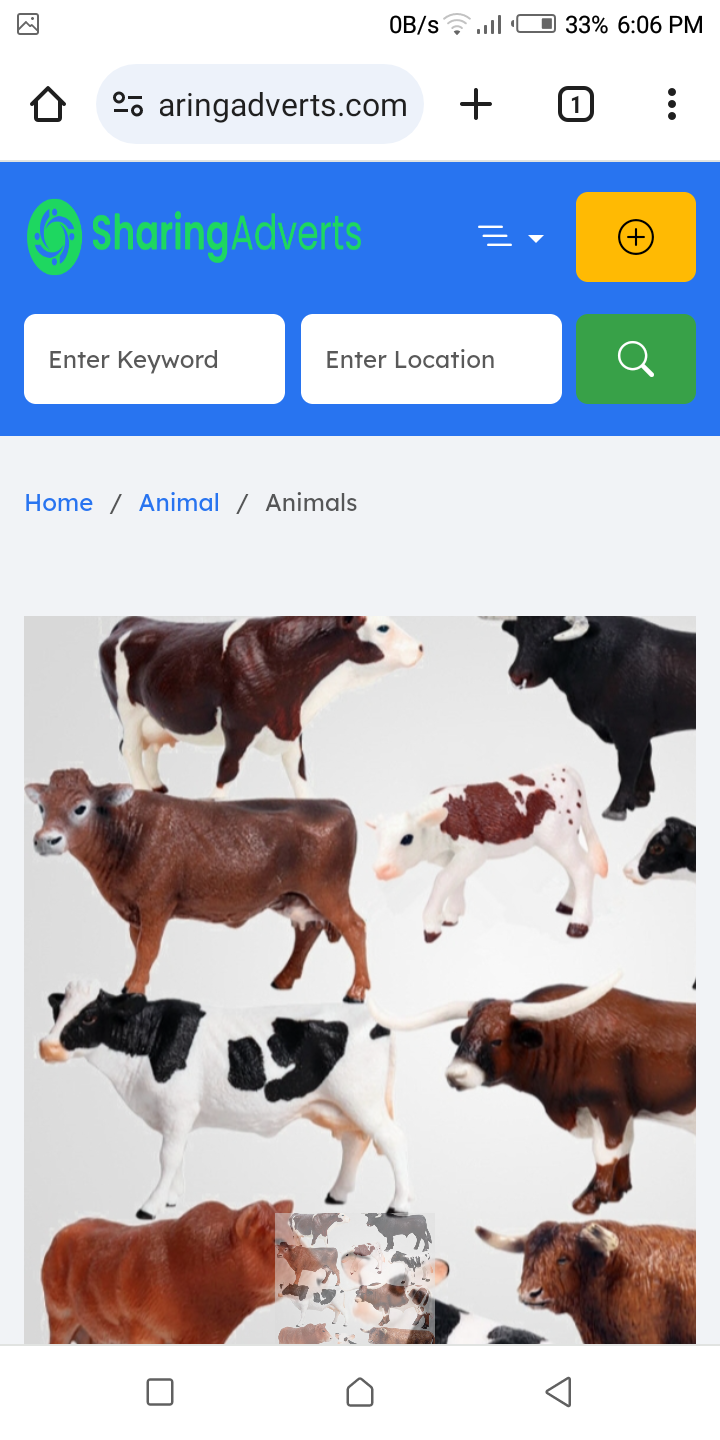This screenshot has height=1440, width=720.
Task: Expand the site menu dropdown
Action: [x=510, y=237]
